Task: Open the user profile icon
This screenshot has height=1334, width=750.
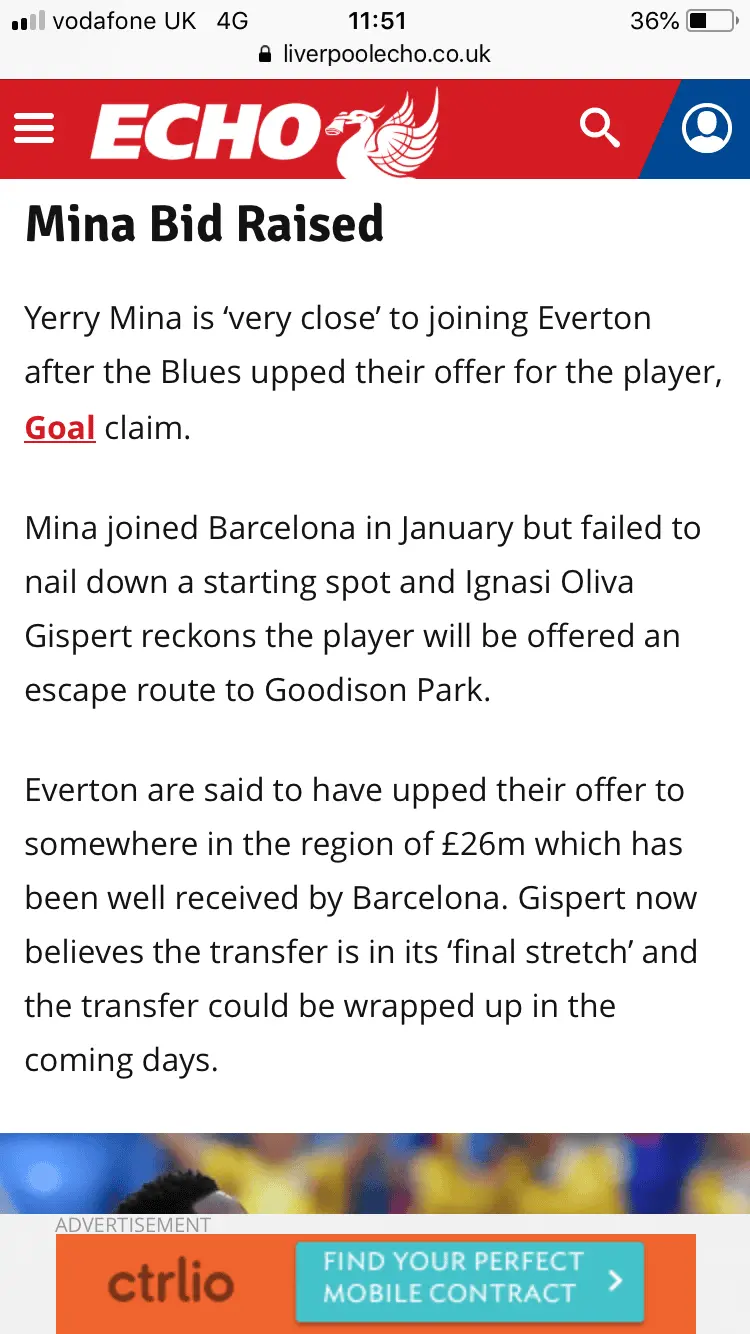Action: (706, 128)
